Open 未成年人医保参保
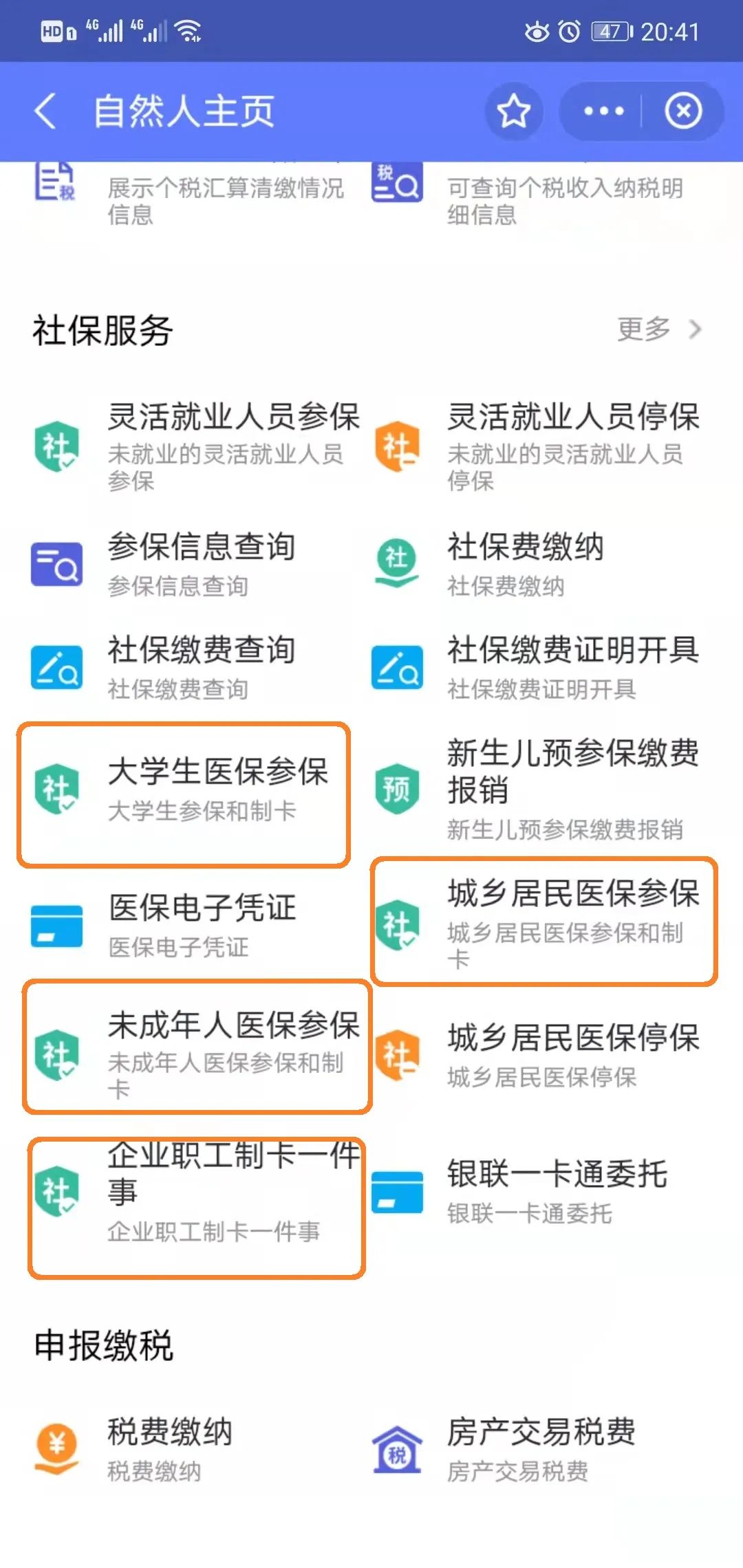743x1568 pixels. (x=197, y=1047)
